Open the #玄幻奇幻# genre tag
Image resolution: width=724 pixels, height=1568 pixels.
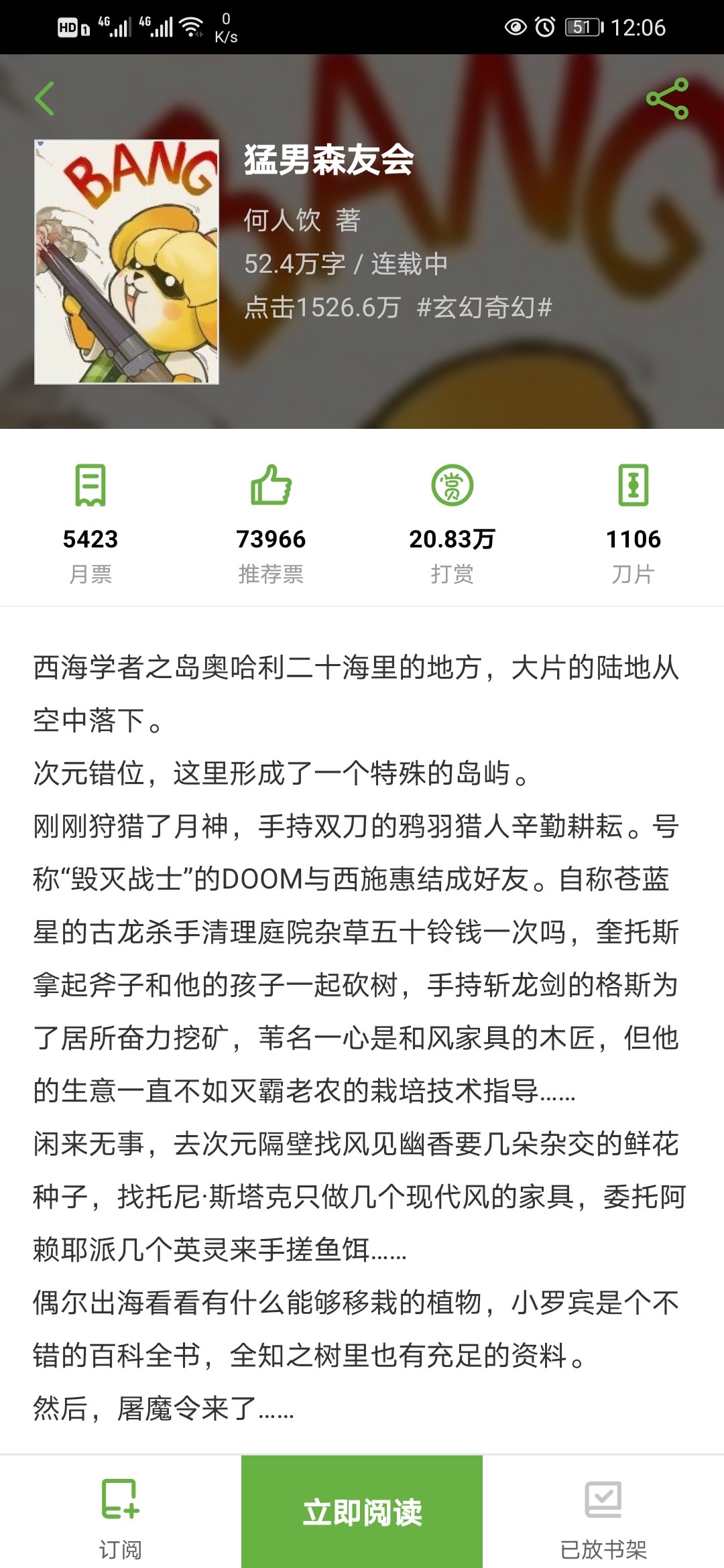[485, 308]
